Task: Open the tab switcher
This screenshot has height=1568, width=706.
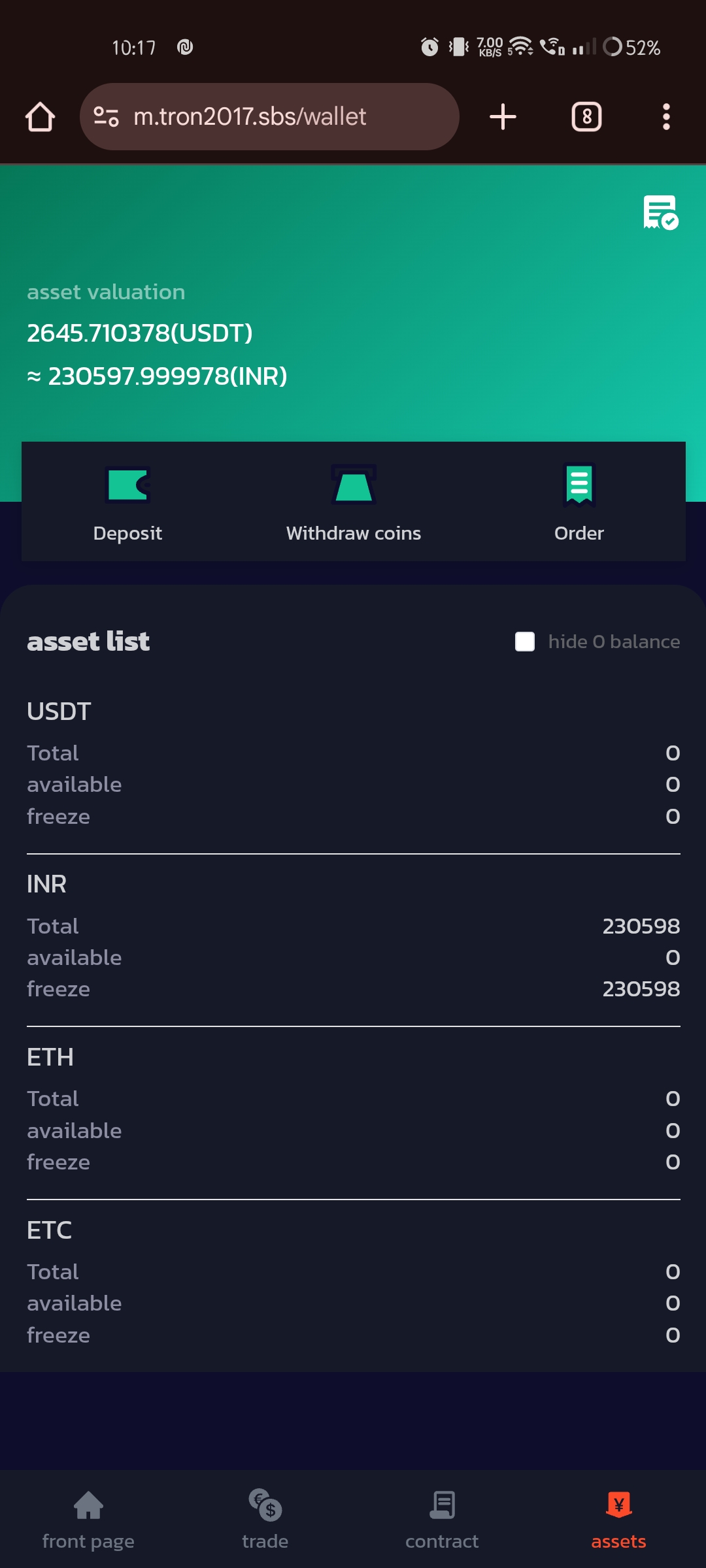Action: tap(586, 117)
